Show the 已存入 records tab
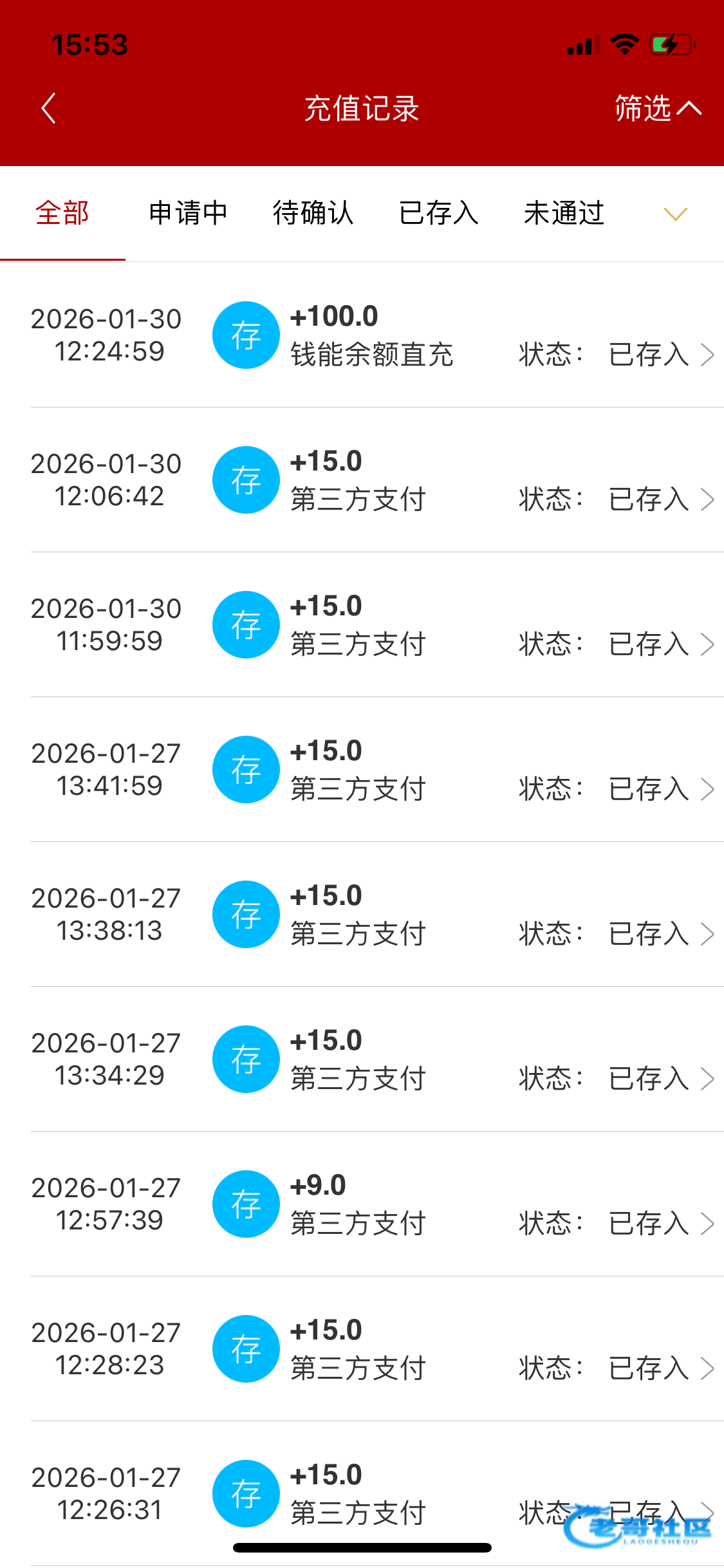Viewport: 724px width, 1568px height. pyautogui.click(x=439, y=213)
